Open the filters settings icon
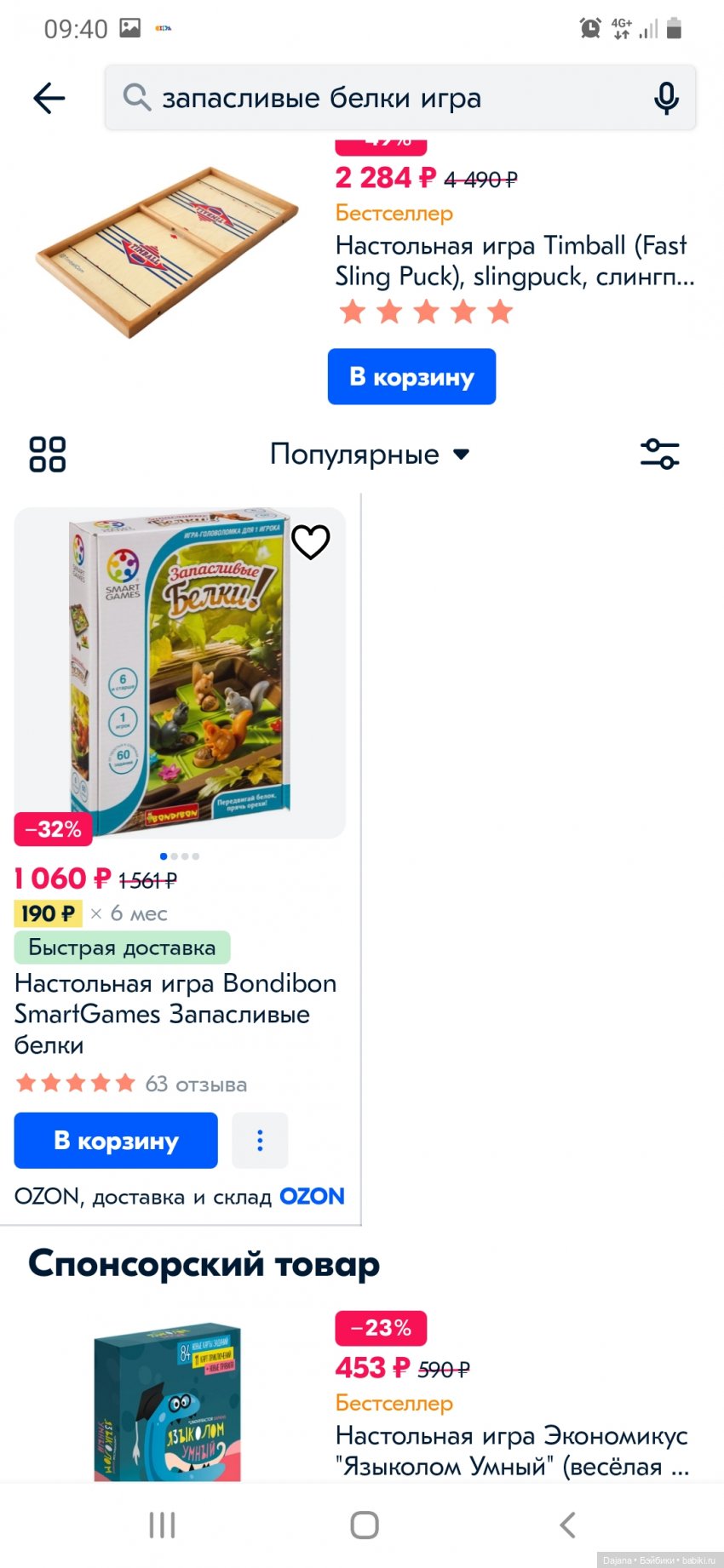Viewport: 724px width, 1568px height. (x=659, y=454)
